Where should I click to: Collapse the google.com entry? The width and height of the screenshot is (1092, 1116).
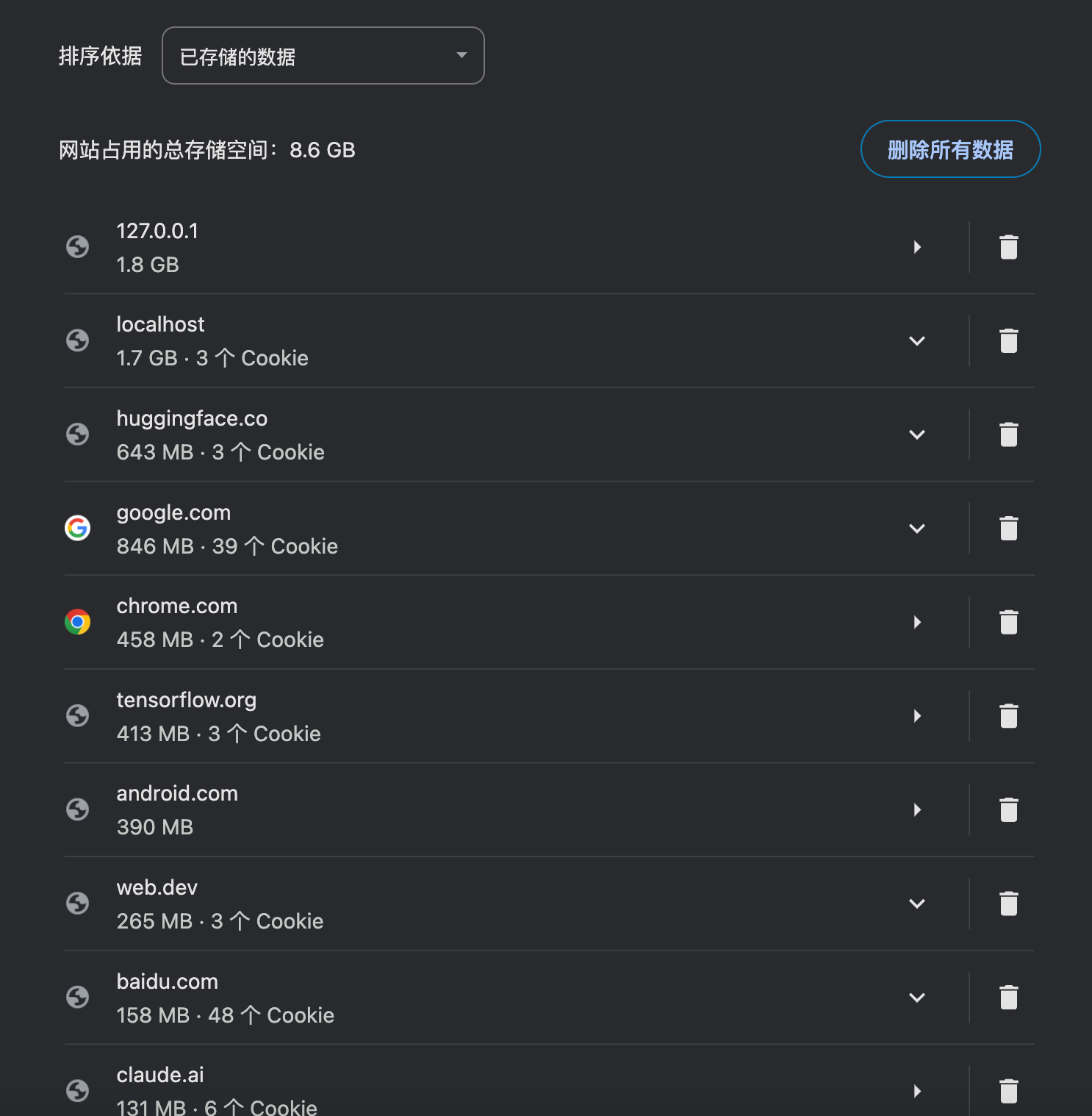[x=916, y=528]
